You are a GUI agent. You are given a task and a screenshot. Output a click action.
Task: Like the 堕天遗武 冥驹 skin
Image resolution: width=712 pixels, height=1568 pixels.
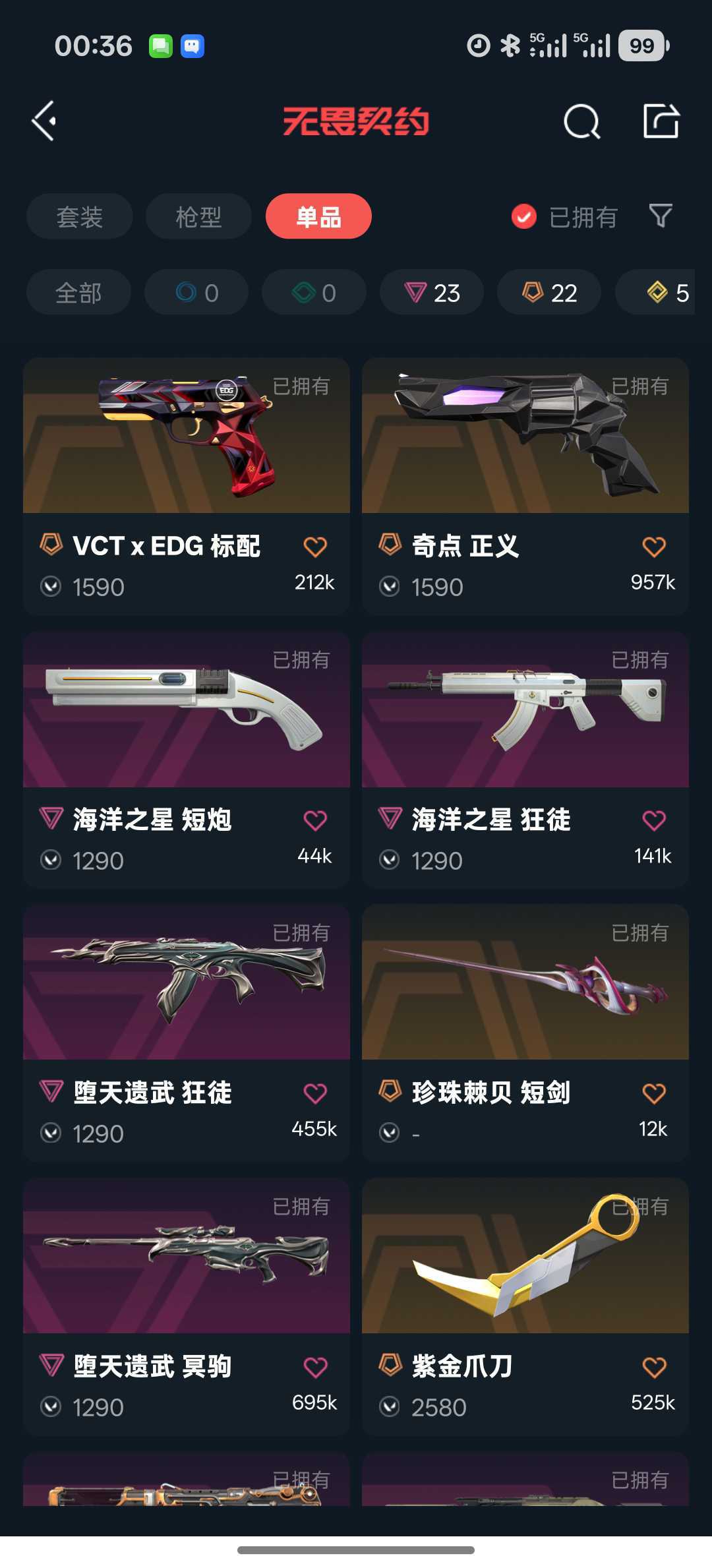tap(315, 1368)
